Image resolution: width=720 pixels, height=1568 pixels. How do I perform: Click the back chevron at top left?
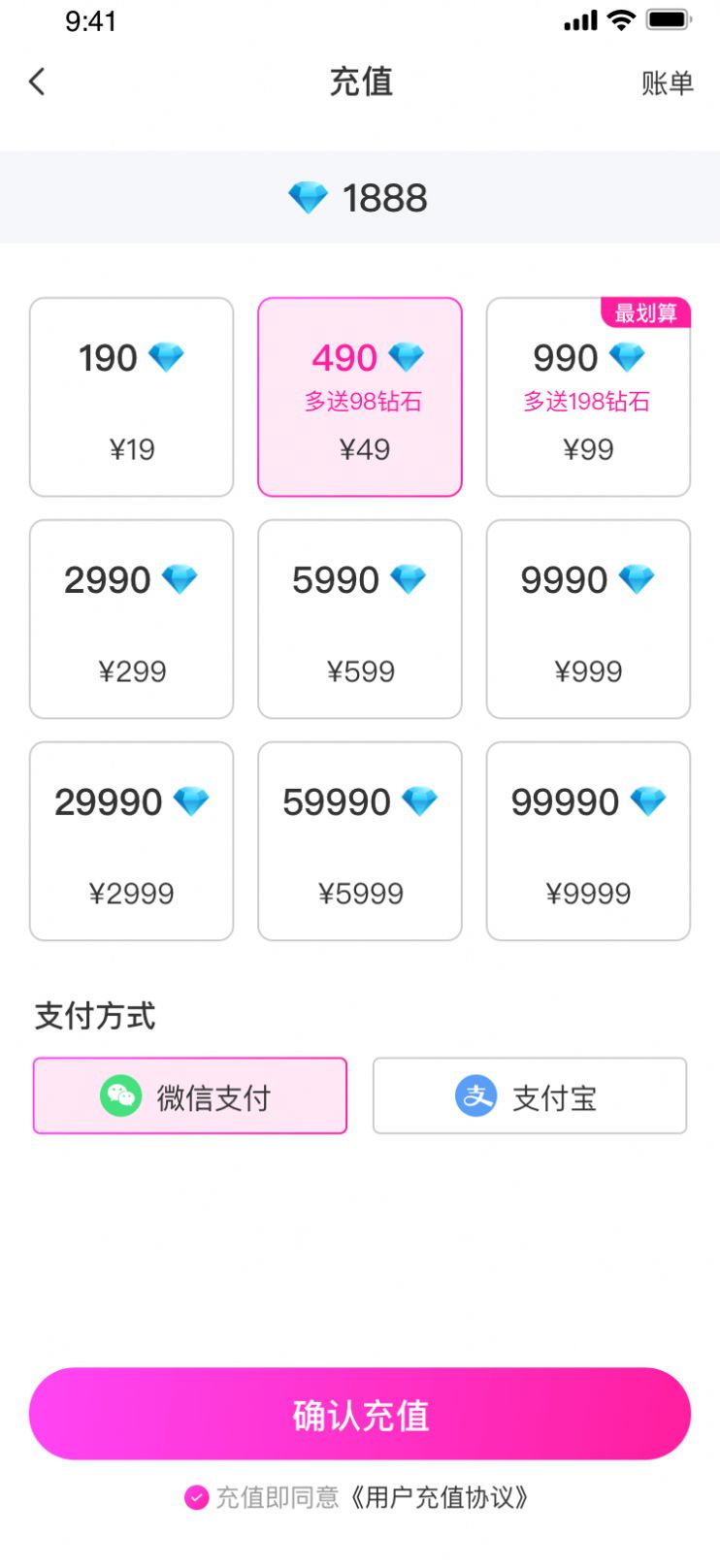37,82
